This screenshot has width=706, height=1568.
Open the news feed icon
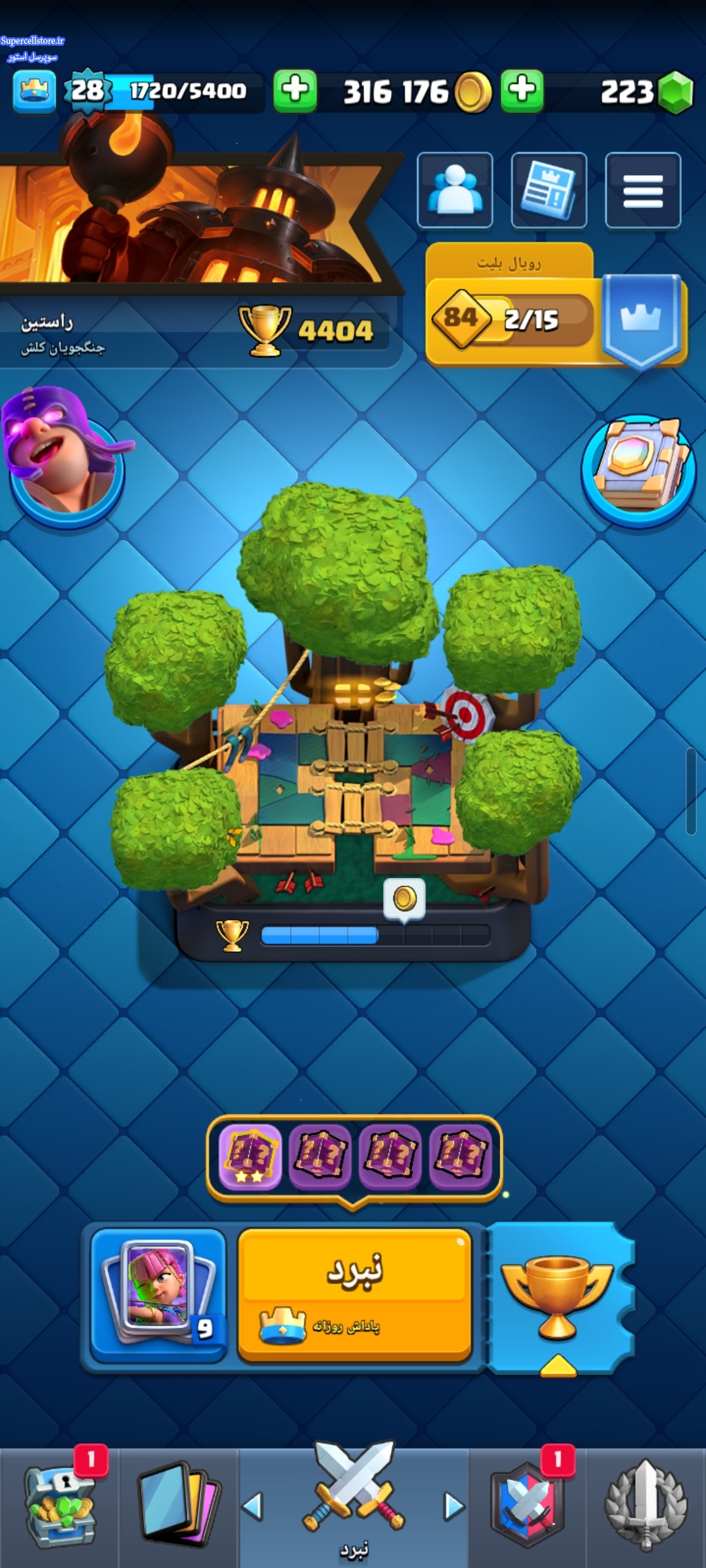tap(549, 190)
